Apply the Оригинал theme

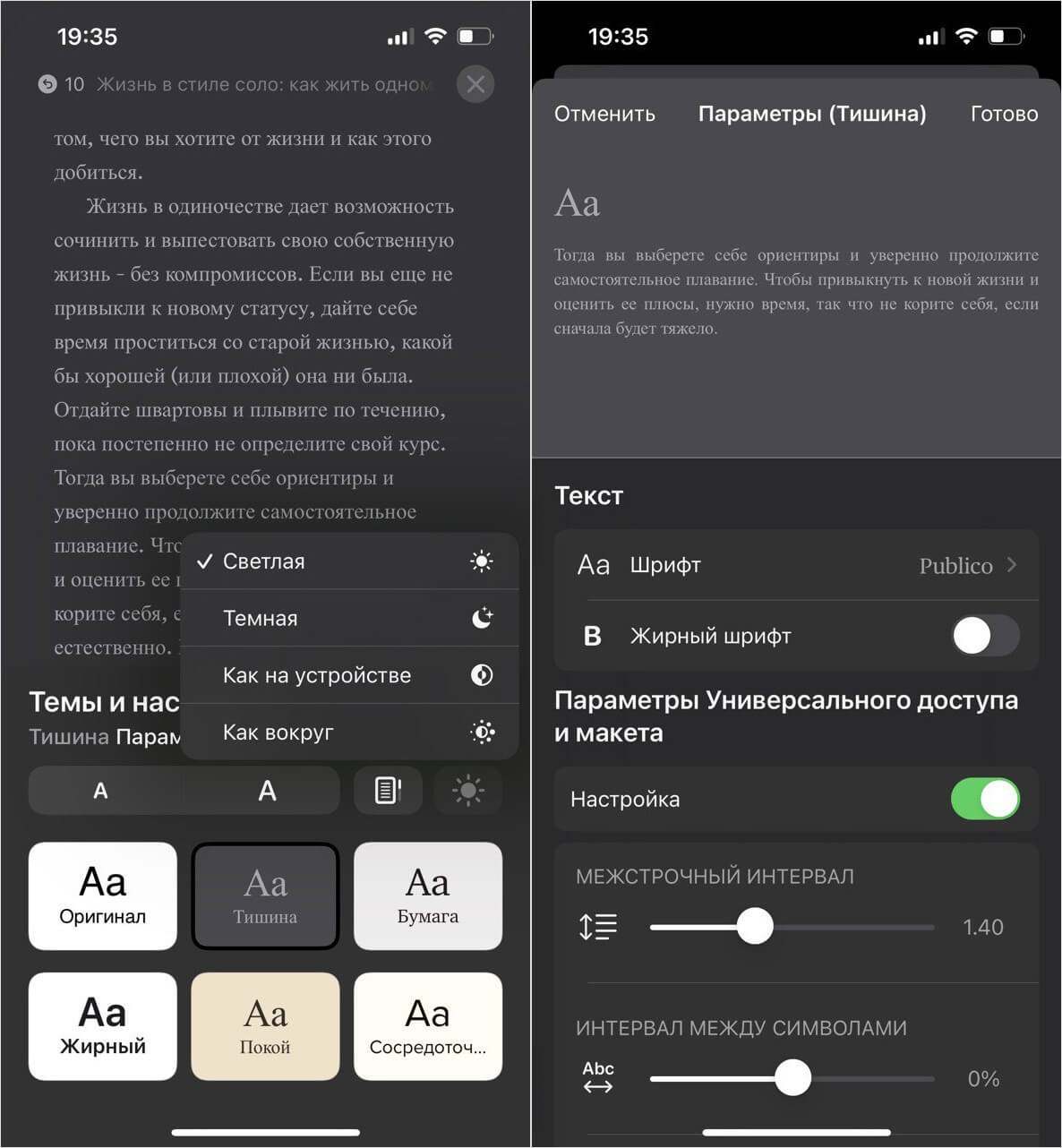103,895
